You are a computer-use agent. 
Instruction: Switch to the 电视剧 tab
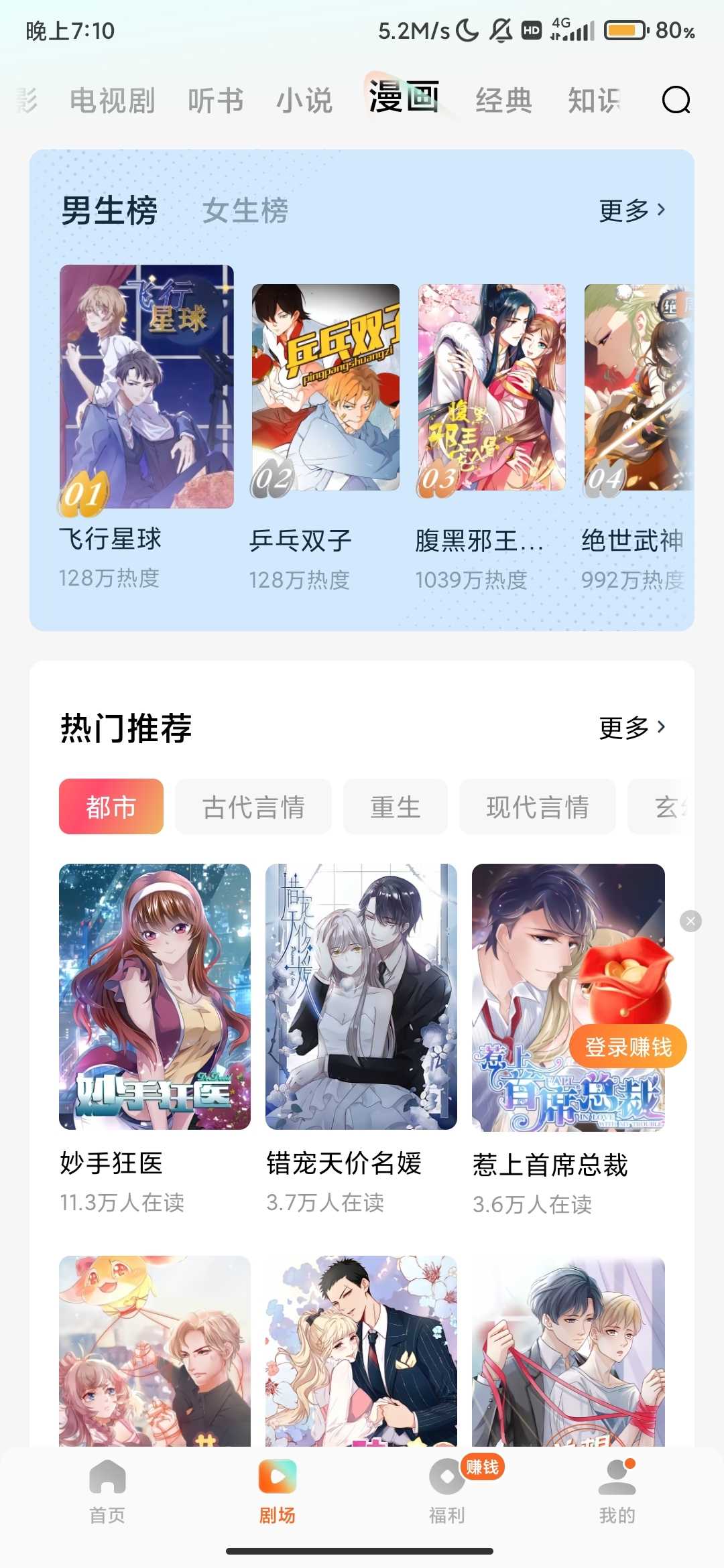(x=113, y=101)
